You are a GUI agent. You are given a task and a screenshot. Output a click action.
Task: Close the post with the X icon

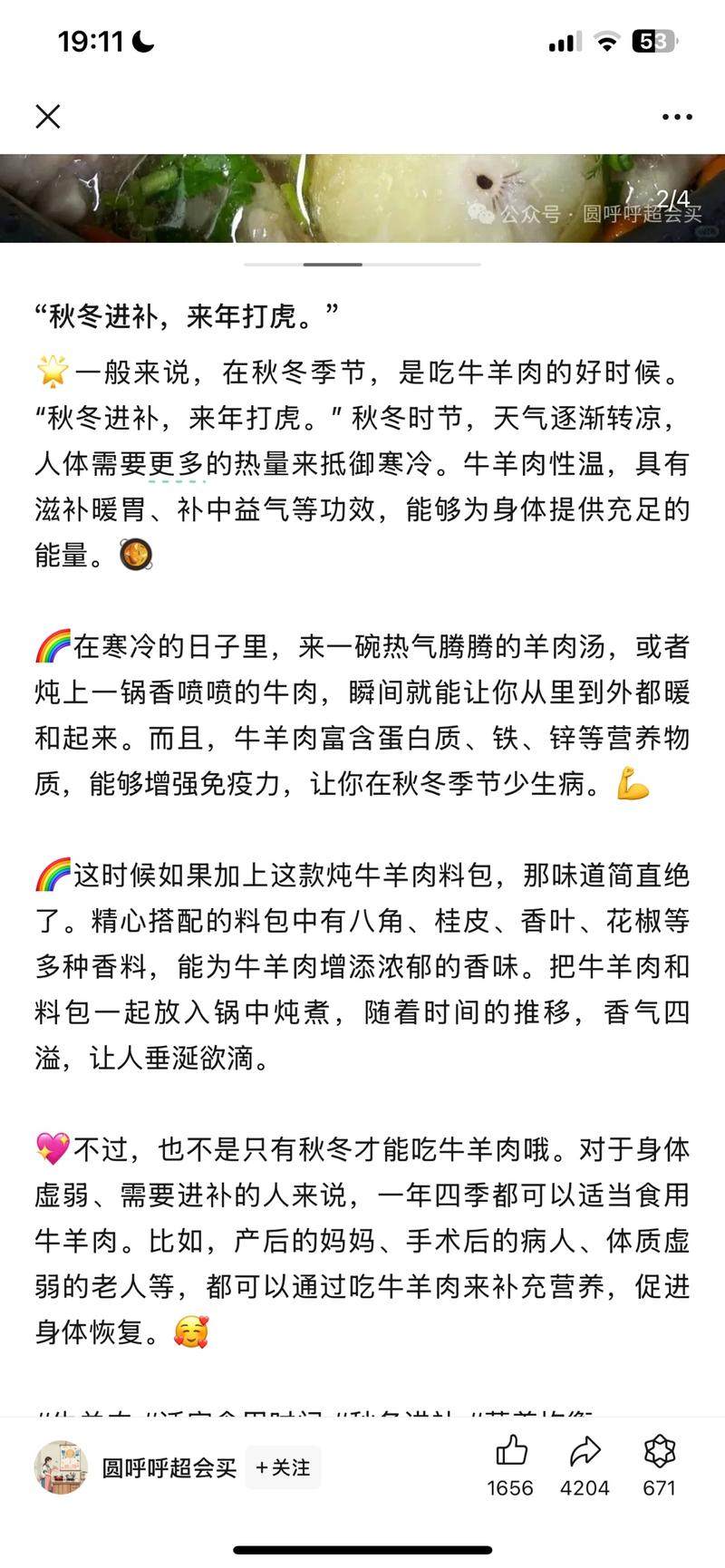coord(47,116)
